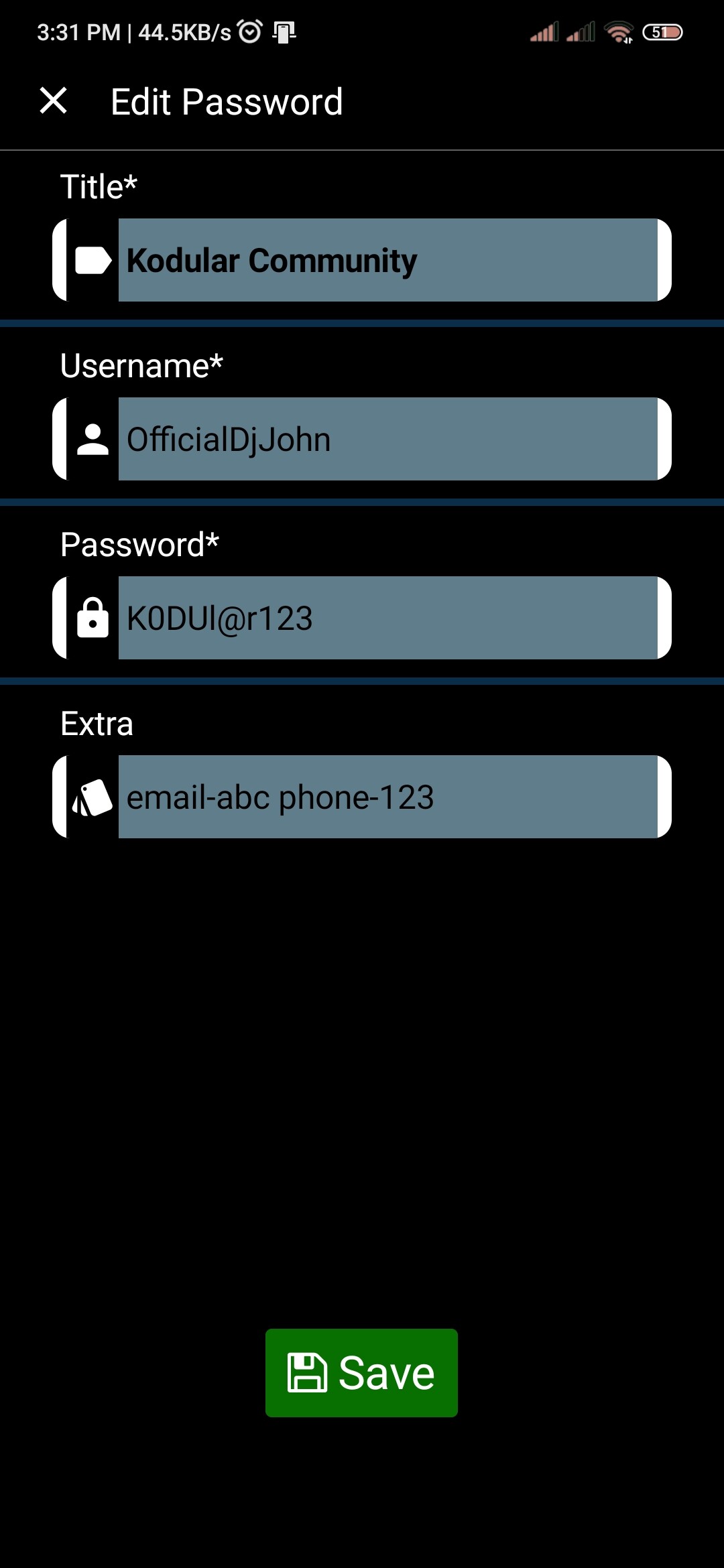The width and height of the screenshot is (724, 1568).
Task: Focus the Password text field
Action: point(388,618)
